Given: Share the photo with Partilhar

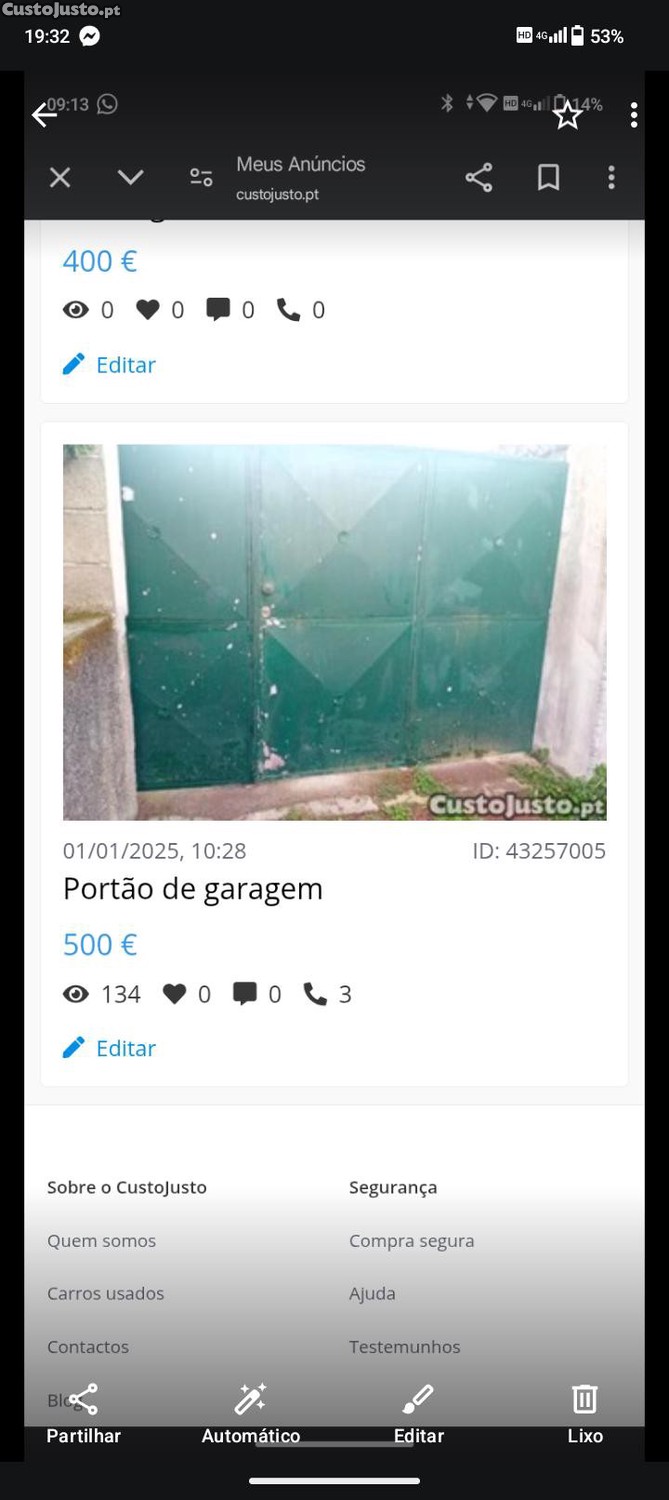Looking at the screenshot, I should click(83, 1412).
